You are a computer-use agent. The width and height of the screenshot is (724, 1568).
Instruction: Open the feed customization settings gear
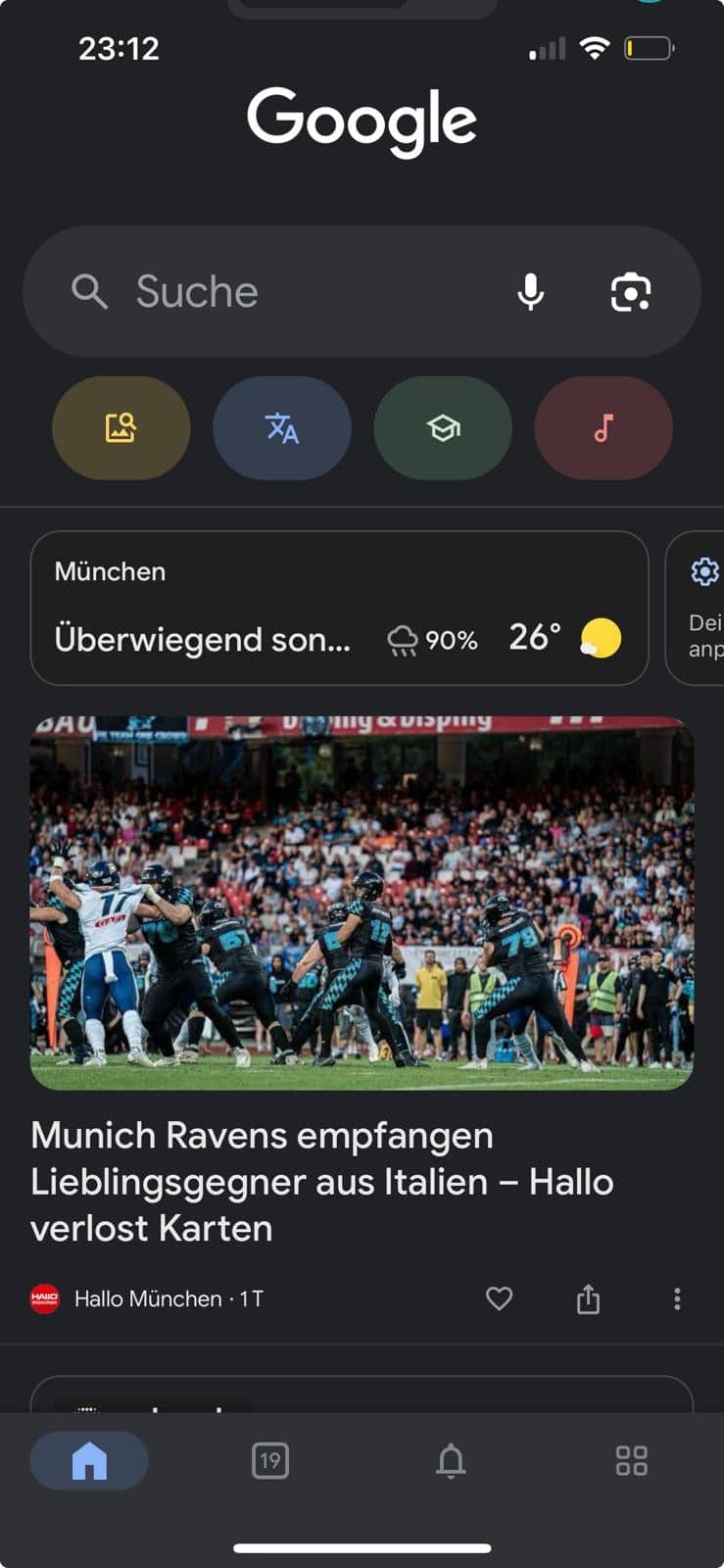(701, 571)
